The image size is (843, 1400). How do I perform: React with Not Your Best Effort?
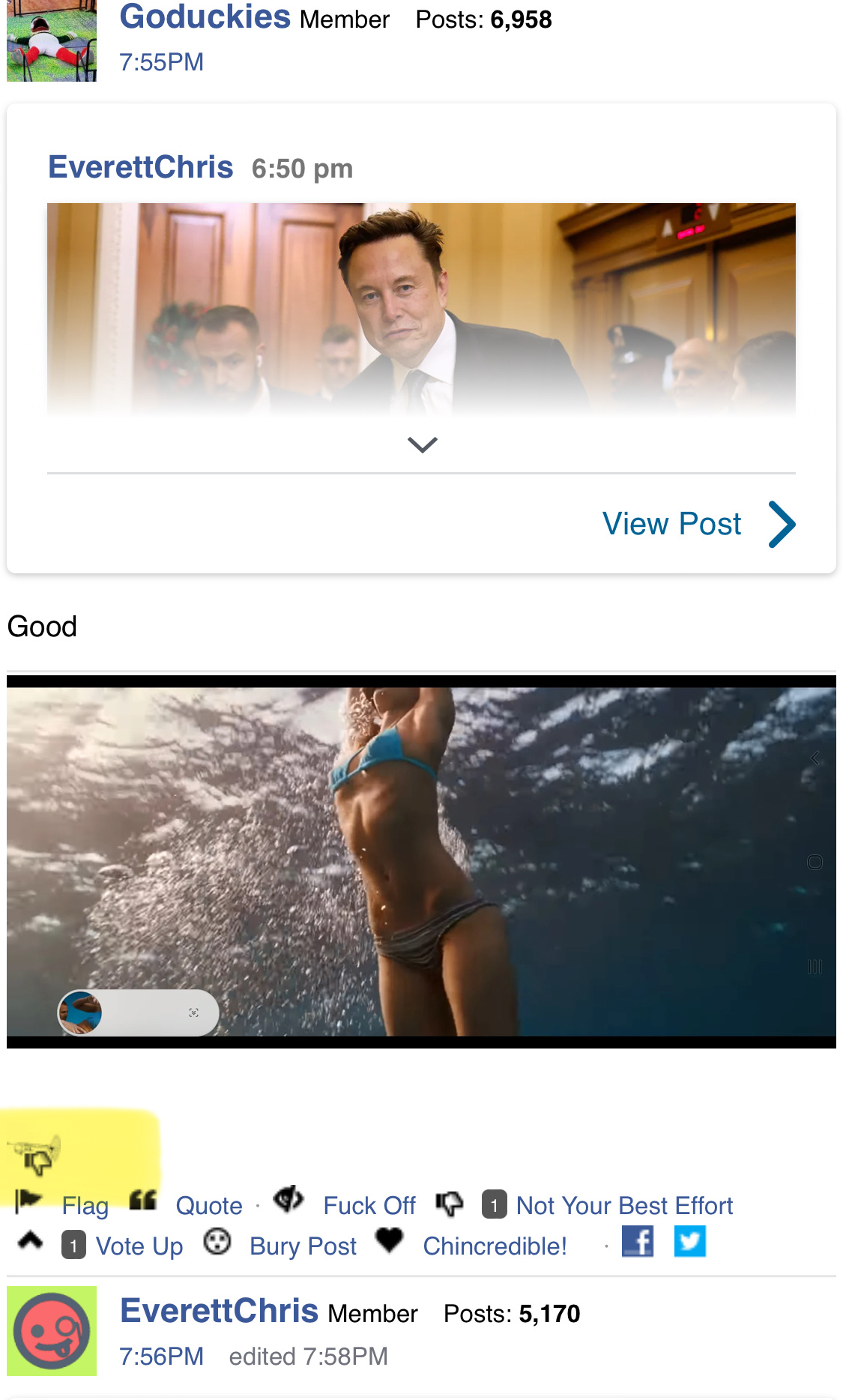click(623, 1206)
